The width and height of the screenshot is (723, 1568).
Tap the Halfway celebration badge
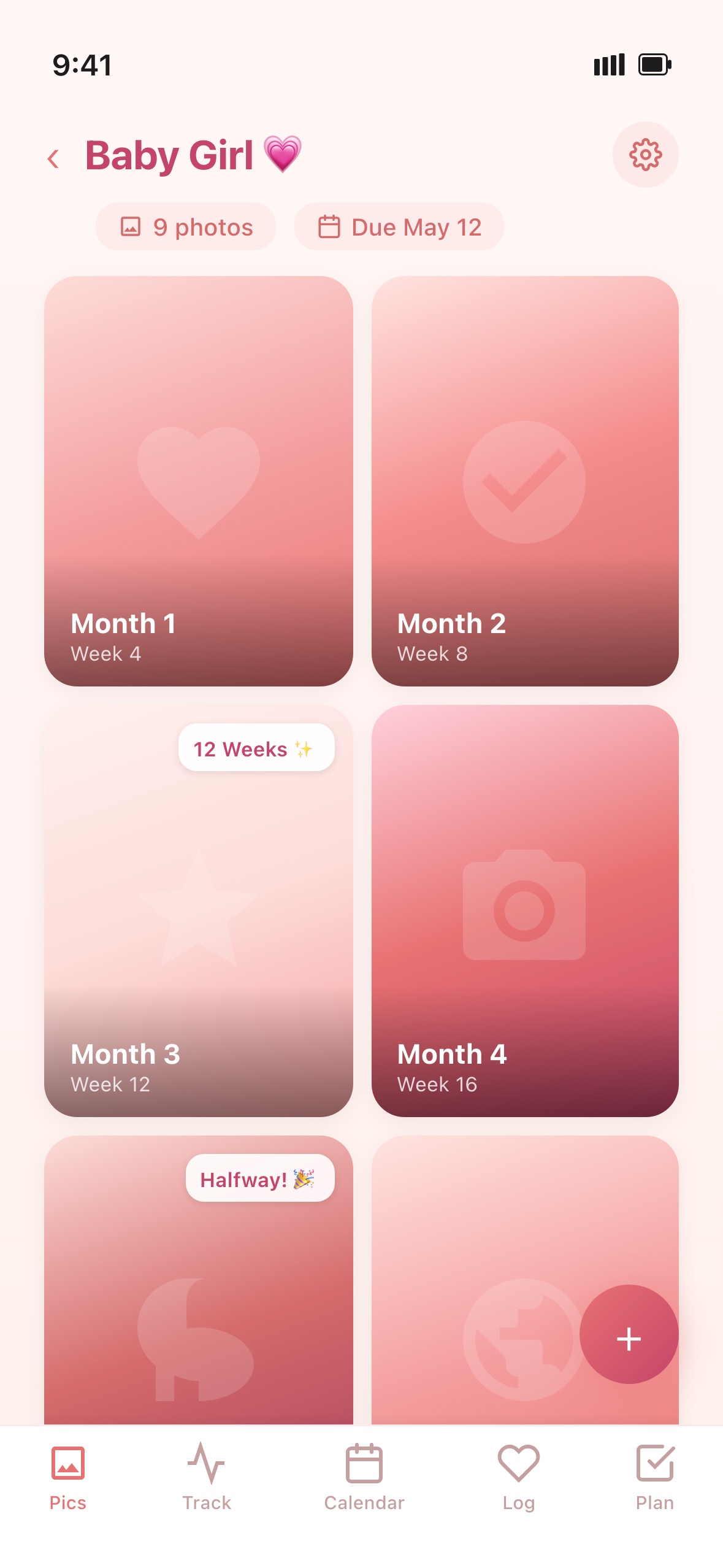(x=260, y=1177)
